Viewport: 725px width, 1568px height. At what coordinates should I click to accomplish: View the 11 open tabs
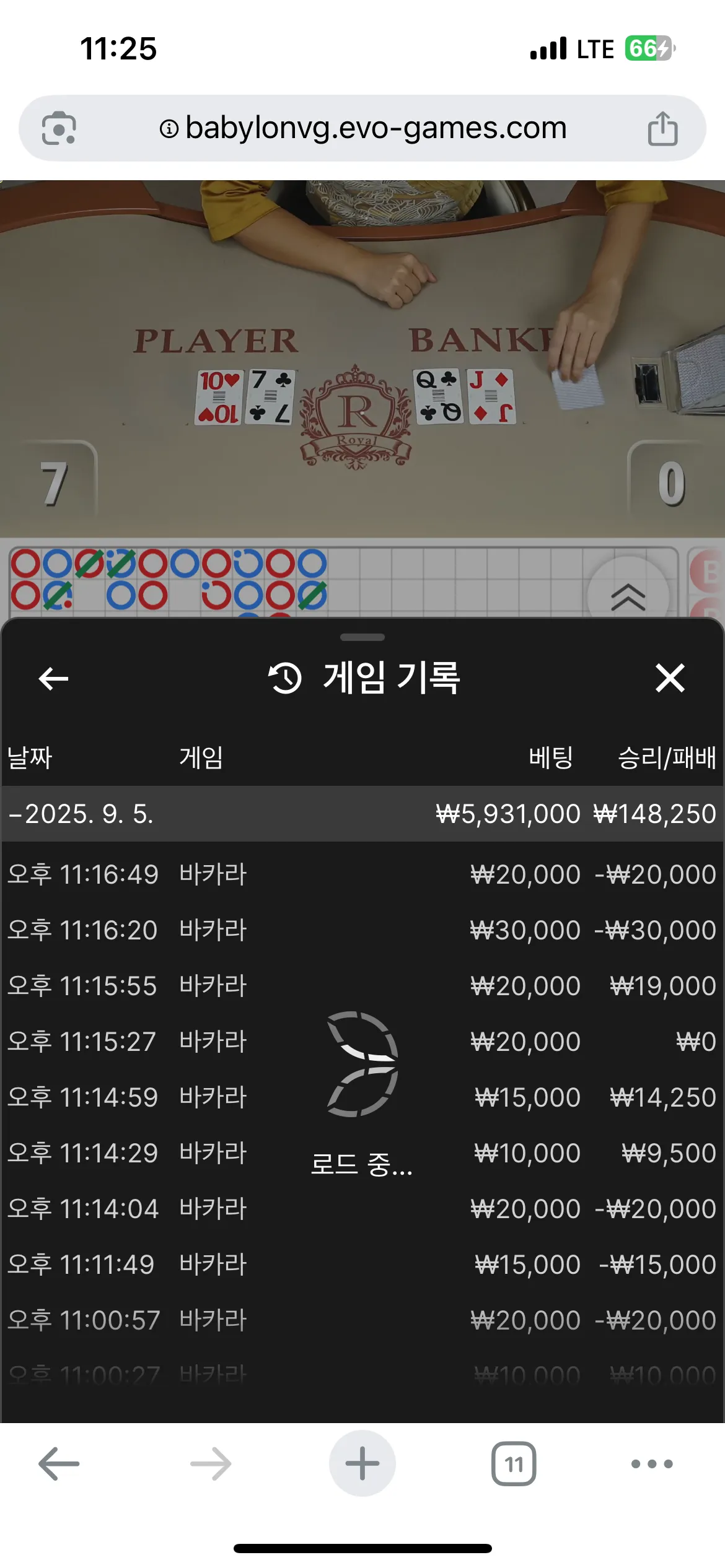point(514,1464)
